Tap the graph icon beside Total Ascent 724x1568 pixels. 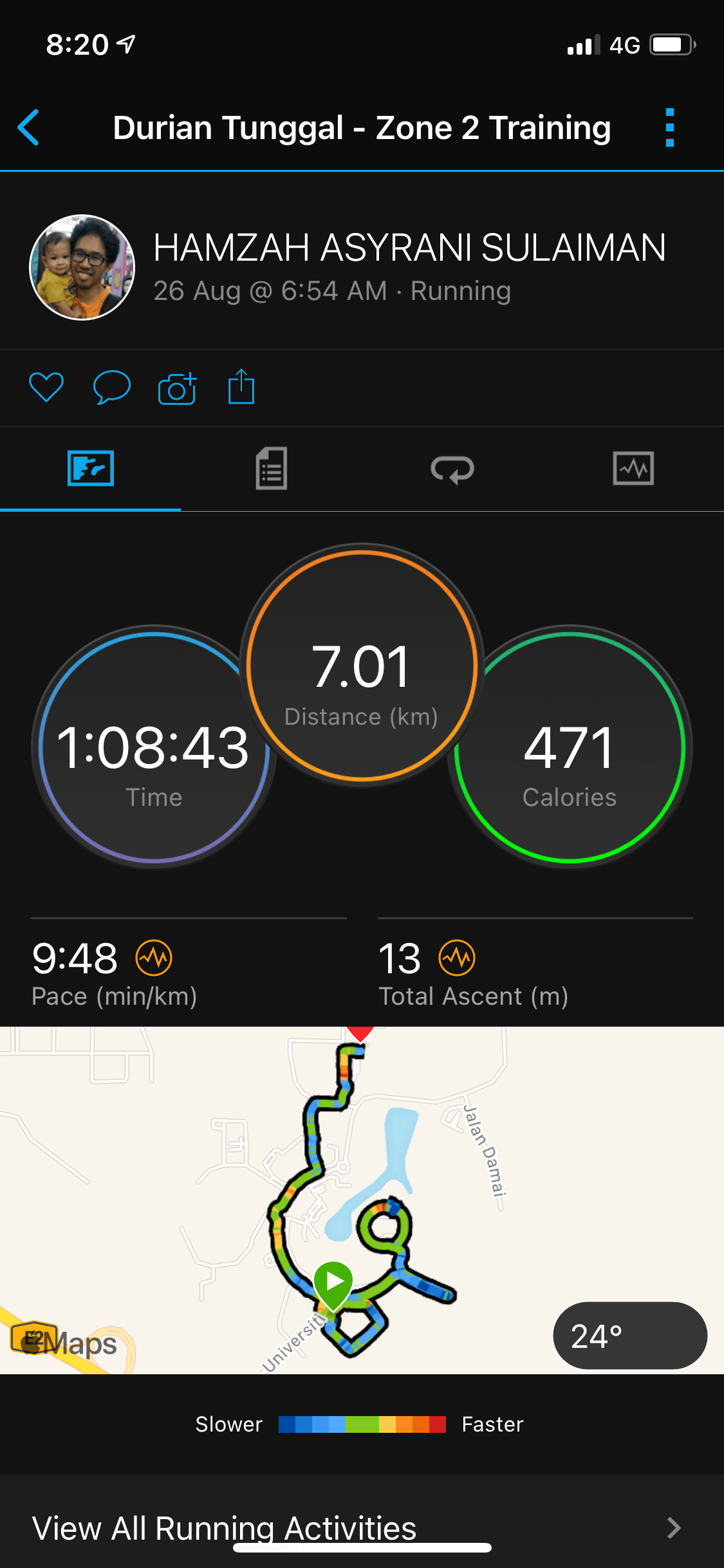click(457, 958)
